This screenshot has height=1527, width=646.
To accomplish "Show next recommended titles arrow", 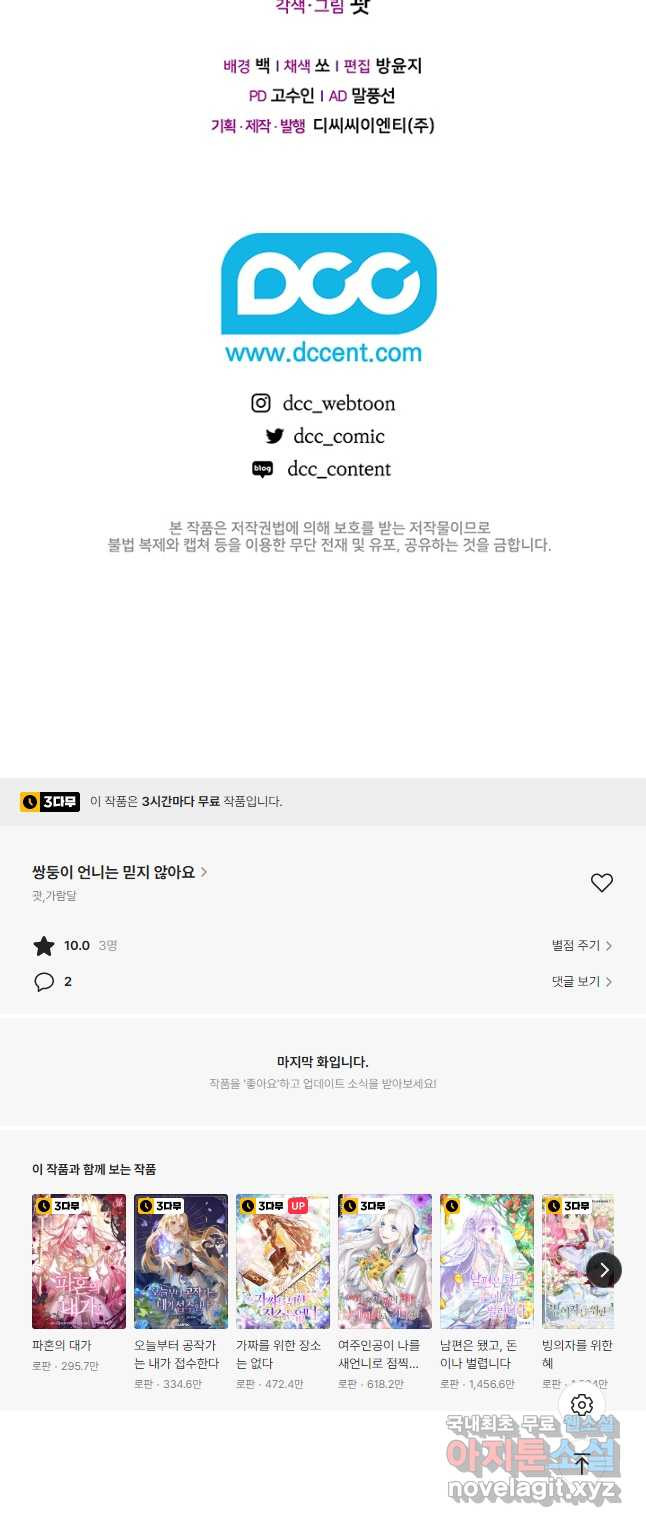I will click(x=603, y=1270).
